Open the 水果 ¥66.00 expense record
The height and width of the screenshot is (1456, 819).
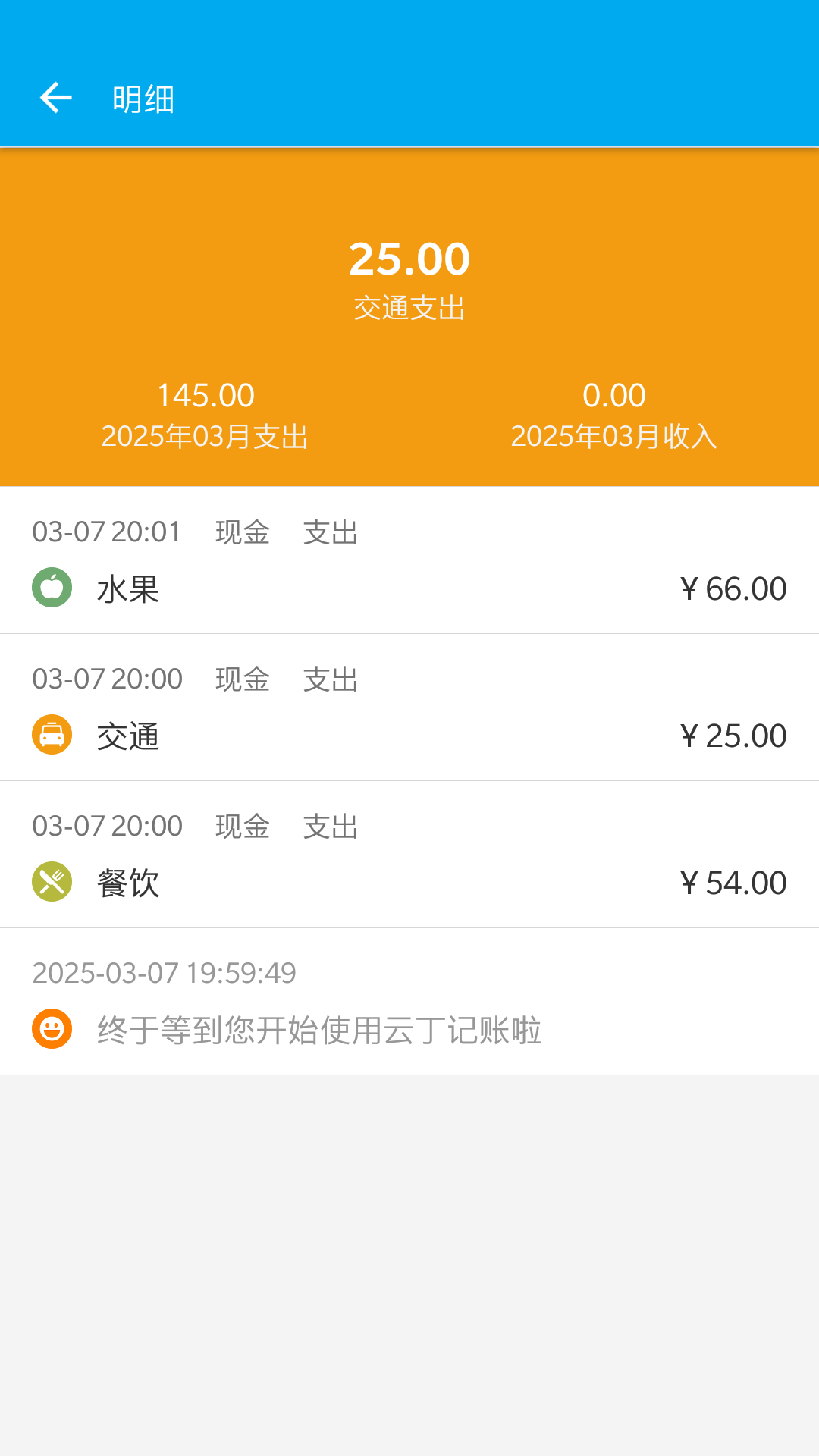click(x=409, y=561)
